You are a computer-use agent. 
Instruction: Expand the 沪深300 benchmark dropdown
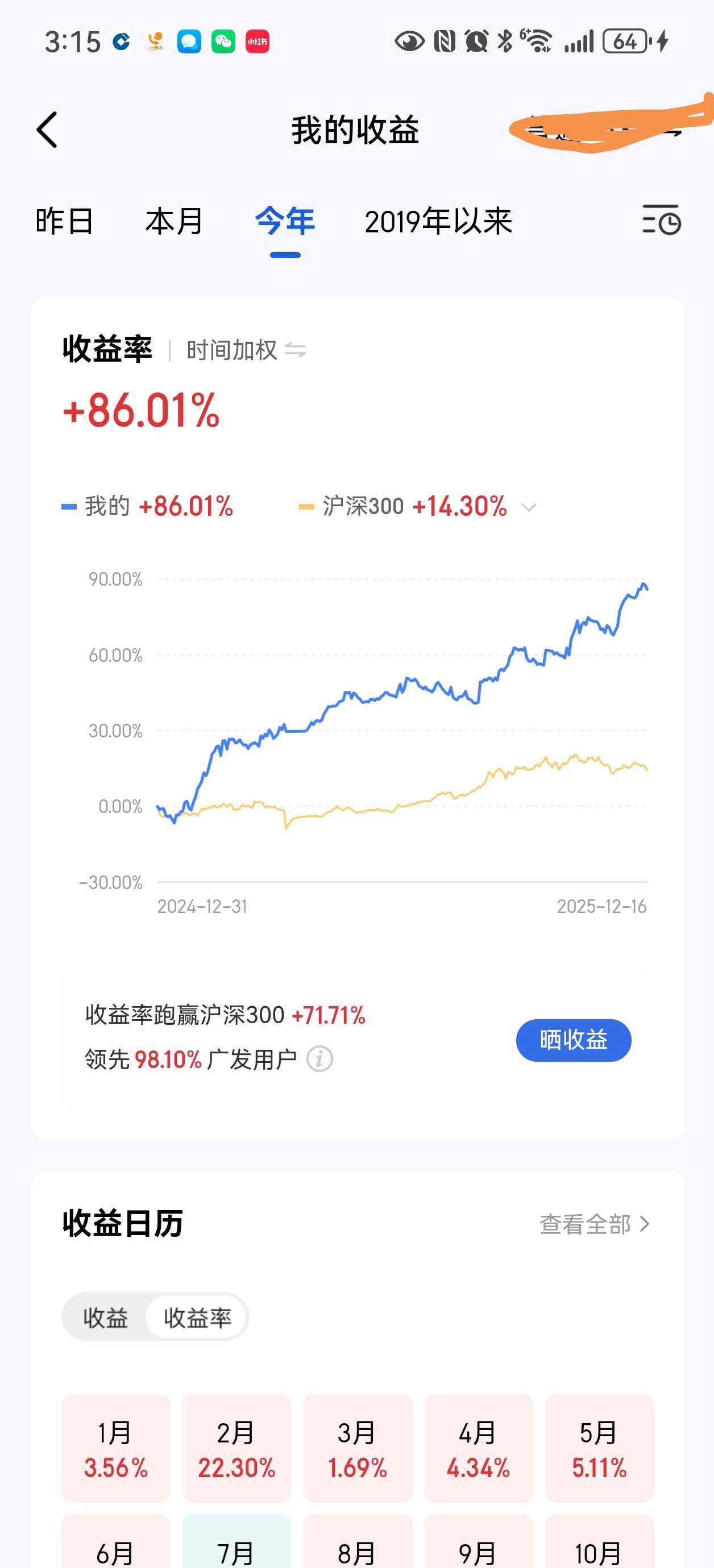pyautogui.click(x=529, y=507)
